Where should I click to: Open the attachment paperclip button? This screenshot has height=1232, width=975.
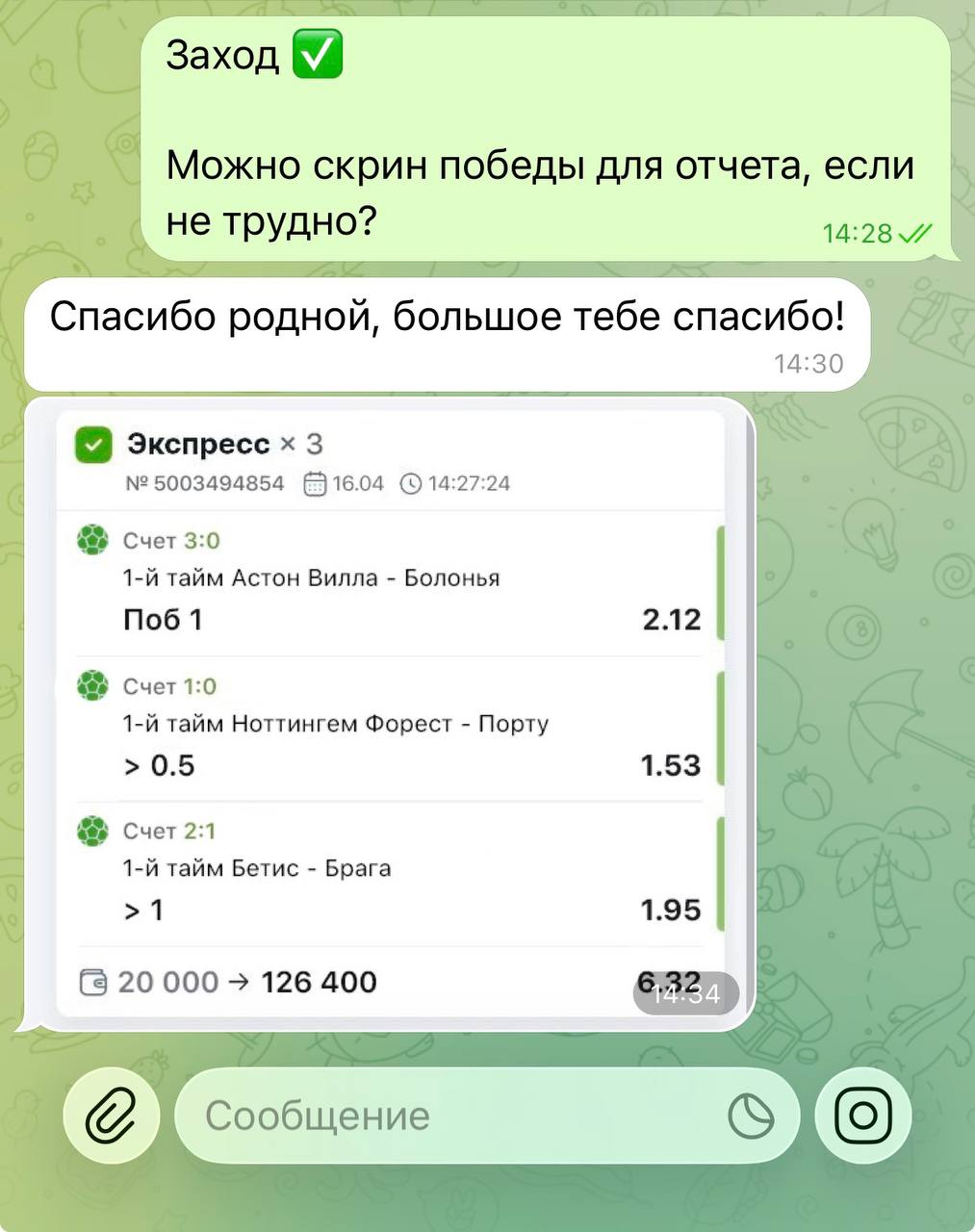(x=110, y=1116)
